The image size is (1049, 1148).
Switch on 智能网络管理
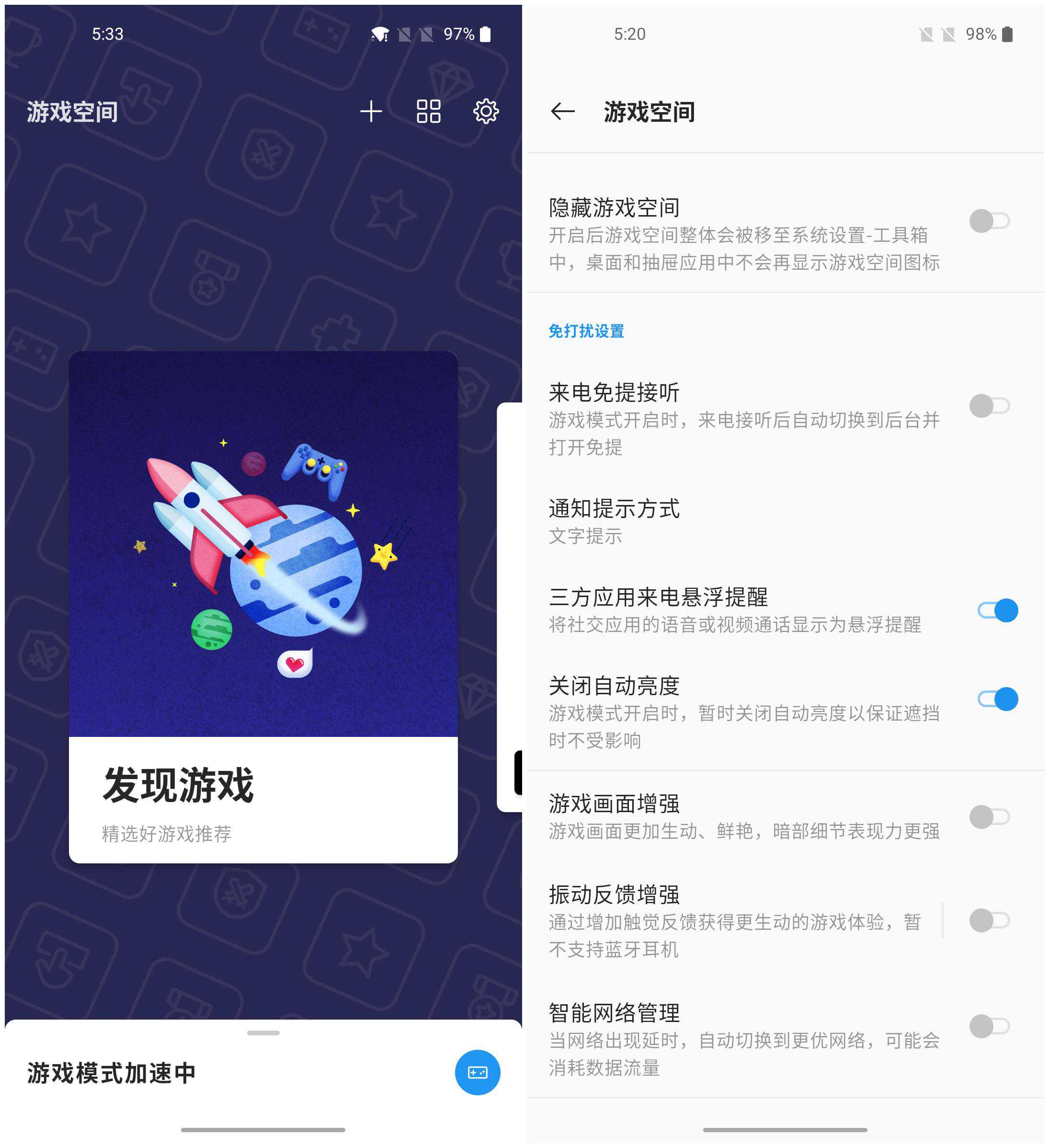click(991, 1027)
